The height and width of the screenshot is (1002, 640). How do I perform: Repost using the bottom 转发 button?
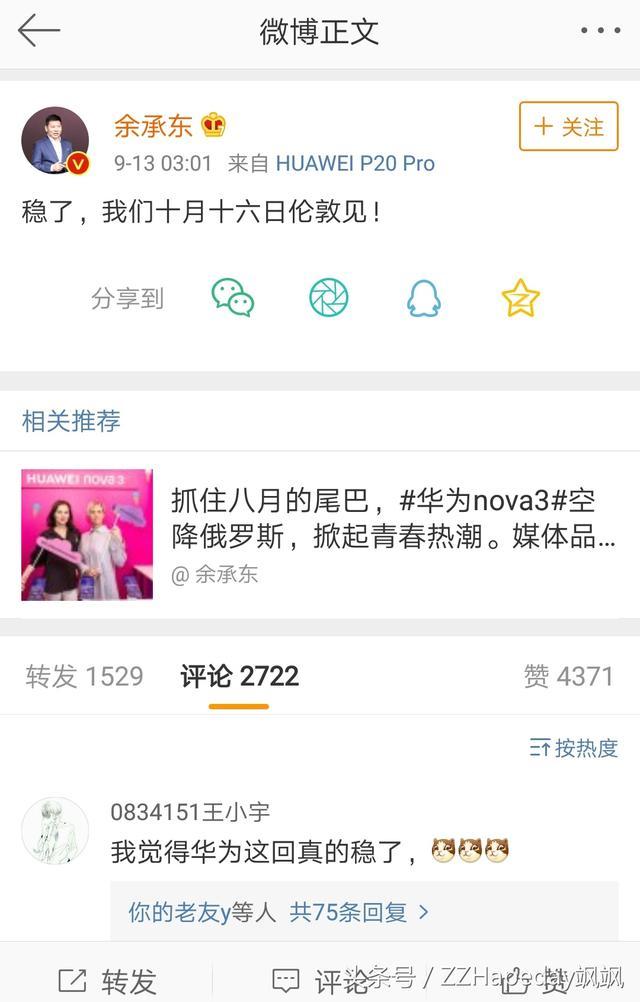pos(108,980)
